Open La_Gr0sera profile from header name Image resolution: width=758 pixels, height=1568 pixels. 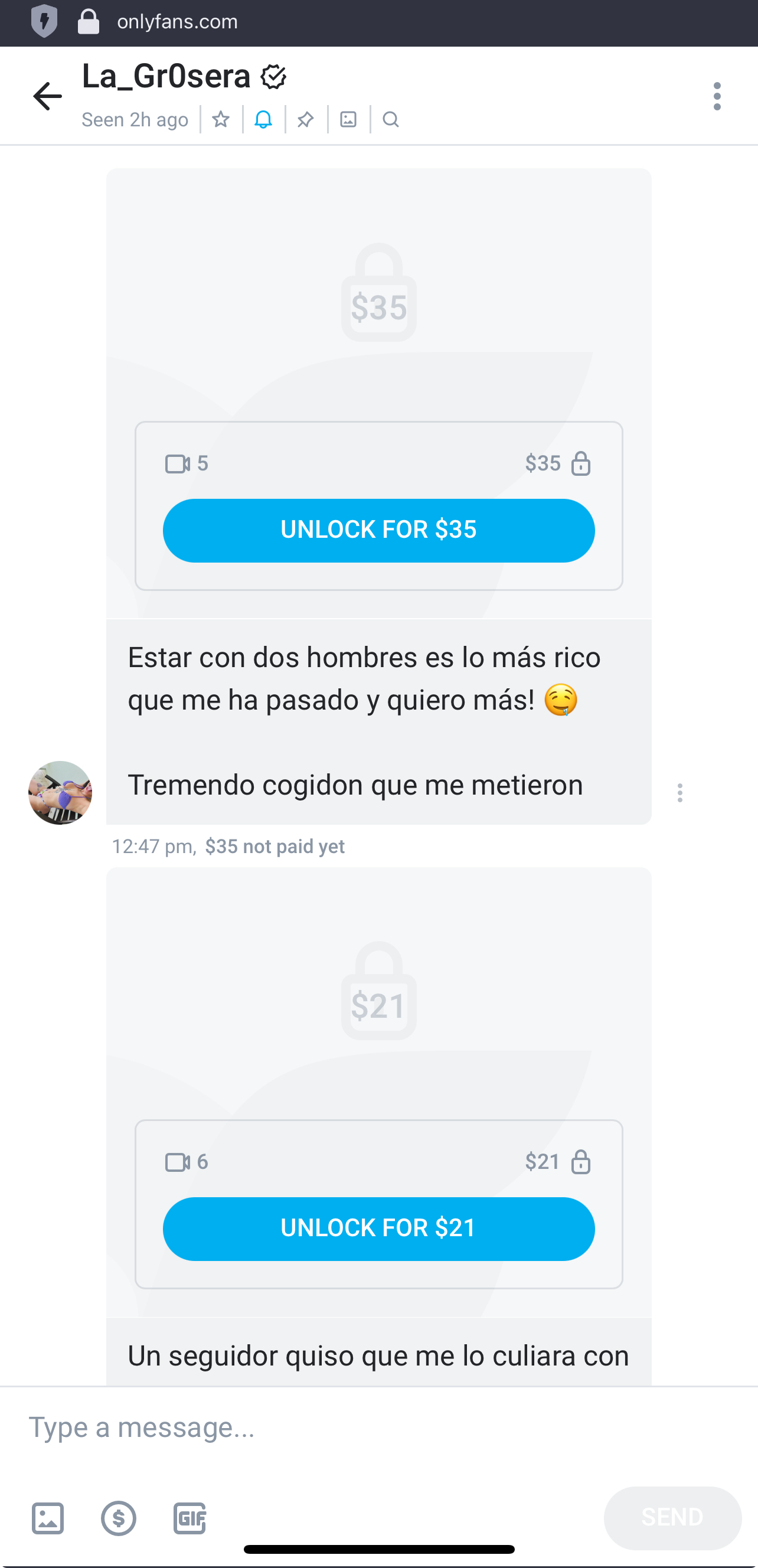(x=166, y=77)
